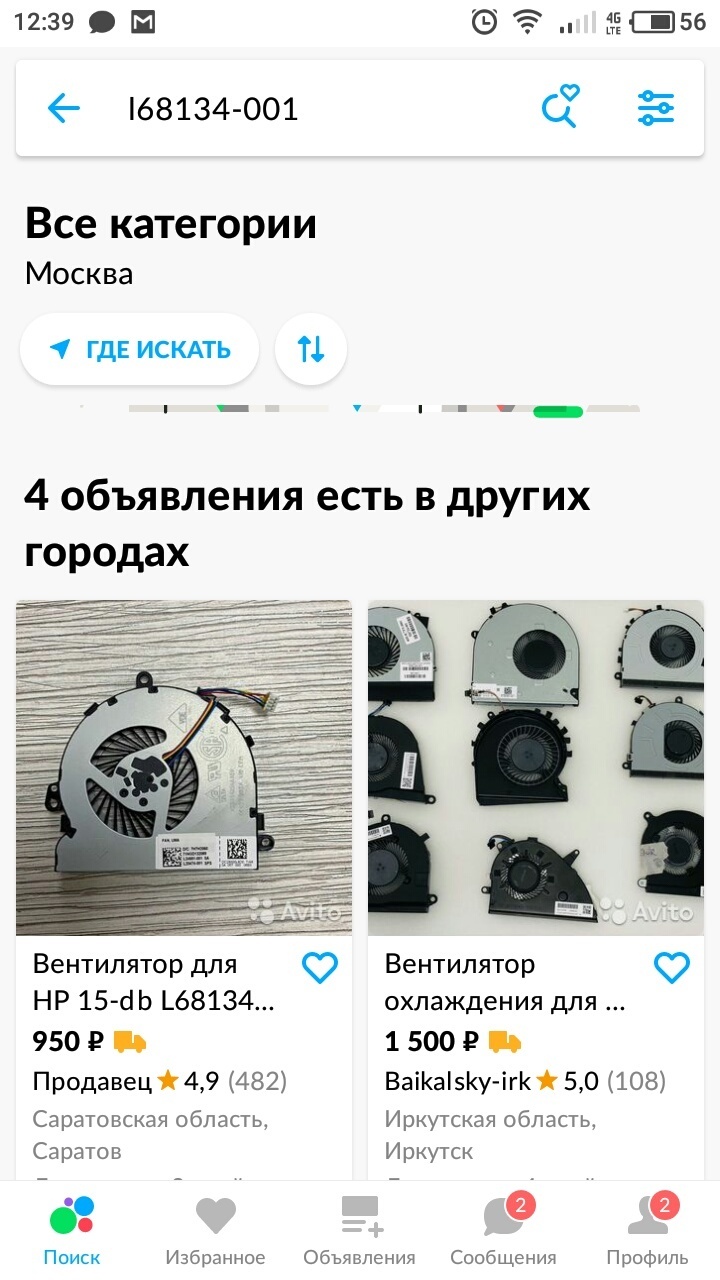This screenshot has width=720, height=1280.
Task: Open the filters settings icon
Action: (x=656, y=108)
